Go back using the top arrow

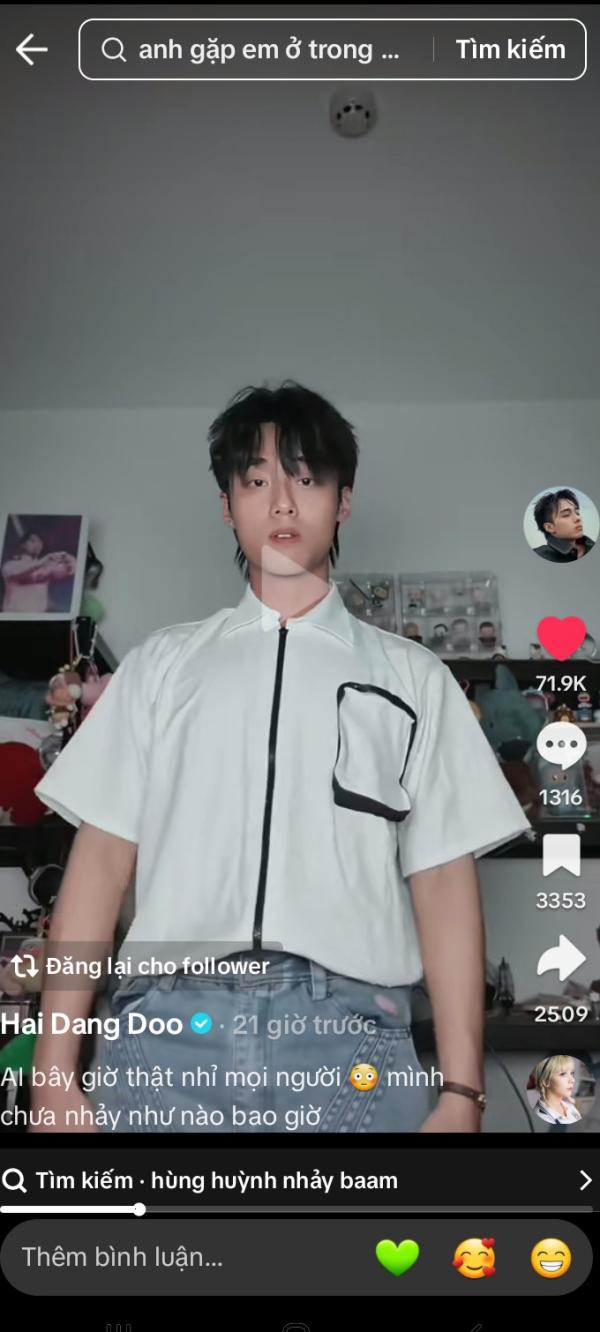coord(32,49)
